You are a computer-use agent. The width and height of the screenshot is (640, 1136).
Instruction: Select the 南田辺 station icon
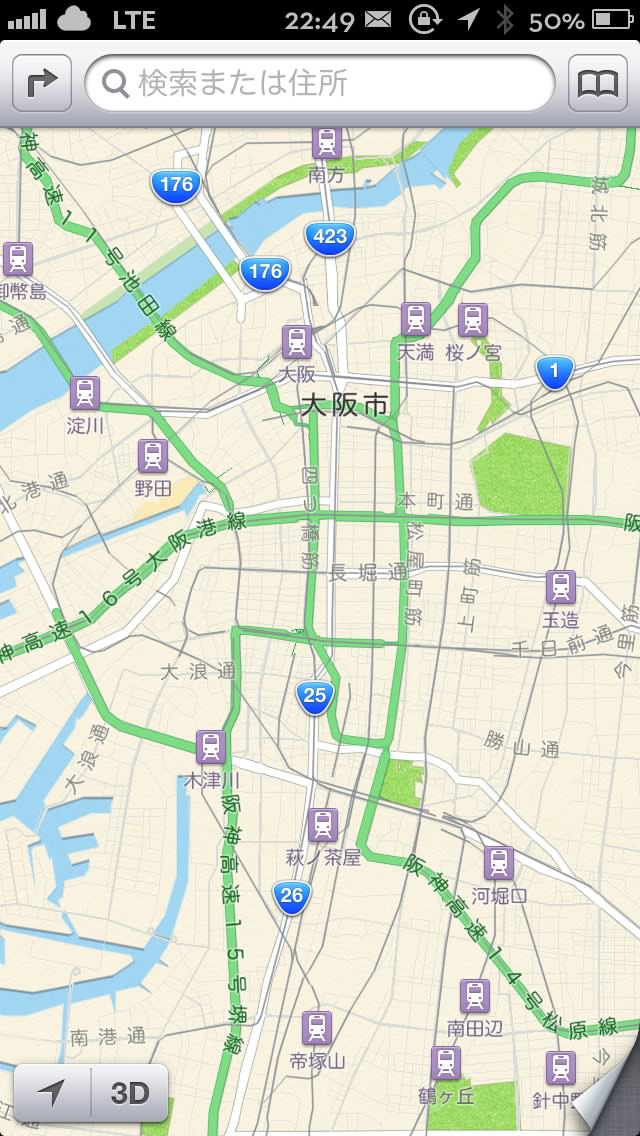point(475,996)
